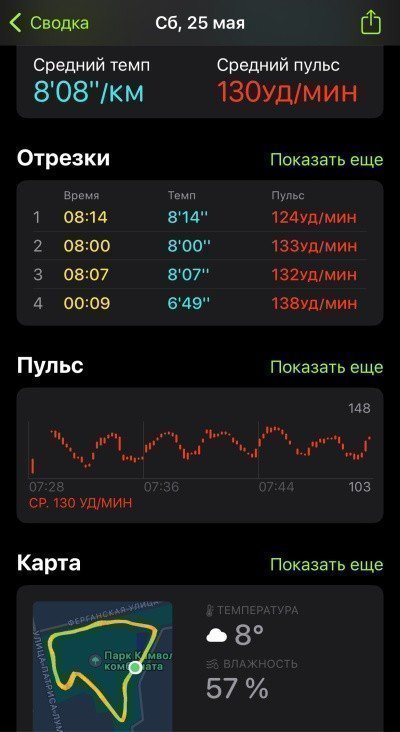The image size is (400, 732).
Task: Show more for Отрезки section
Action: 327,160
